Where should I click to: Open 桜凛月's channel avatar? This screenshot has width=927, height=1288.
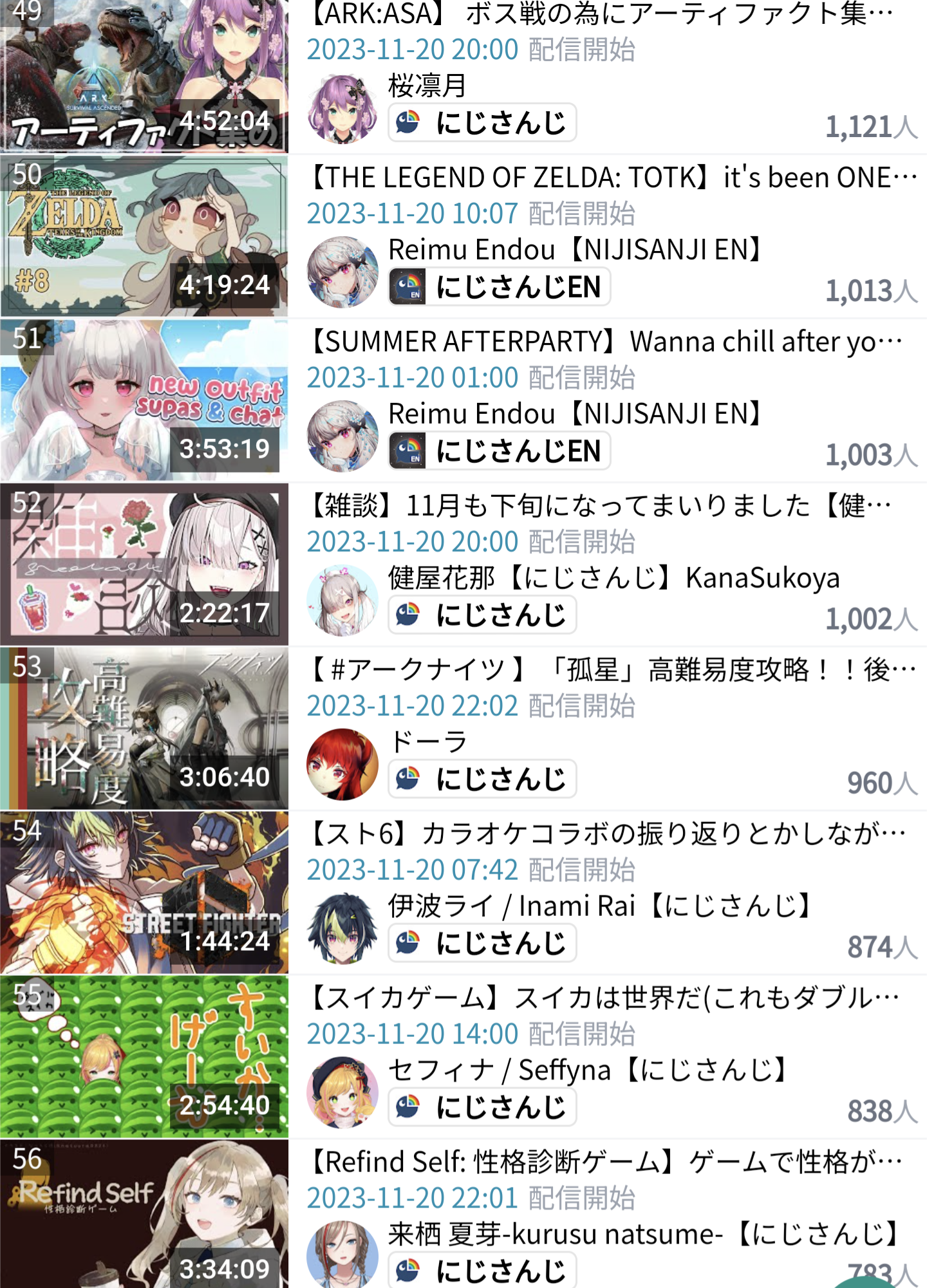point(342,108)
